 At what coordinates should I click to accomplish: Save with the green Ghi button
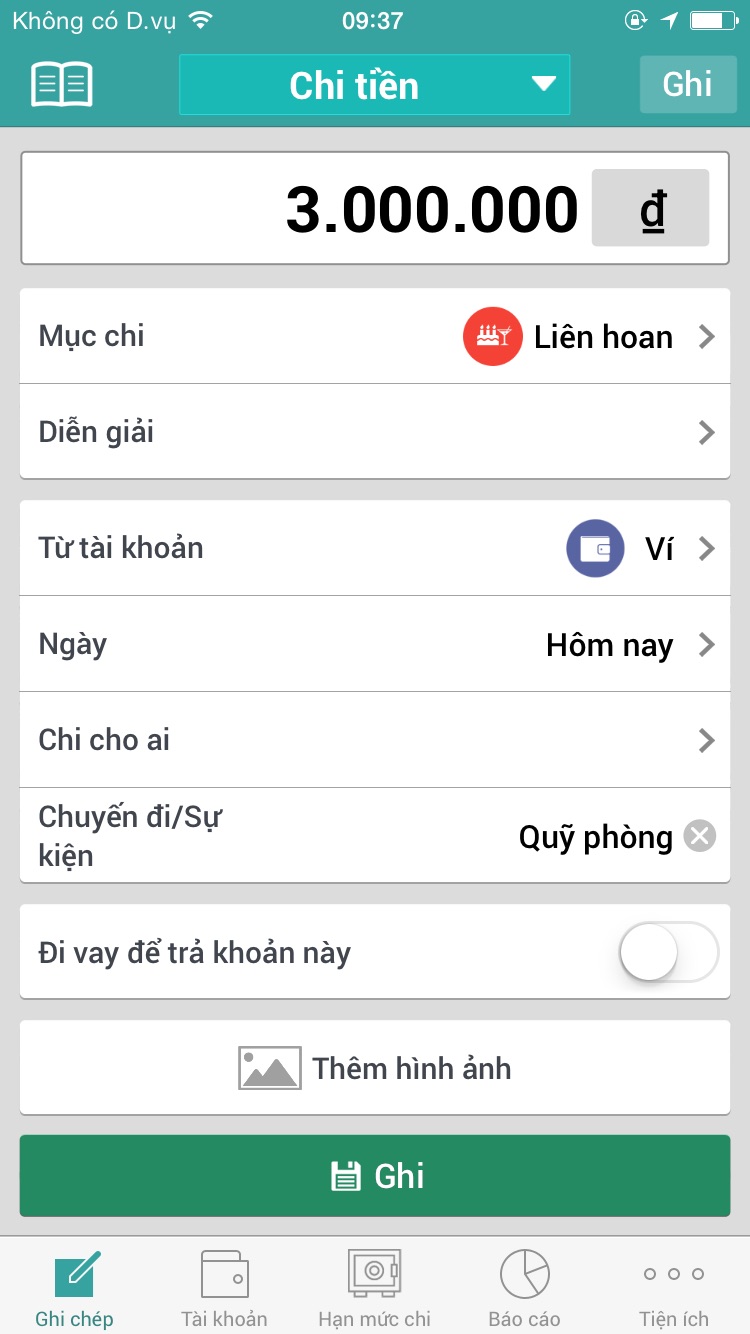point(375,1176)
